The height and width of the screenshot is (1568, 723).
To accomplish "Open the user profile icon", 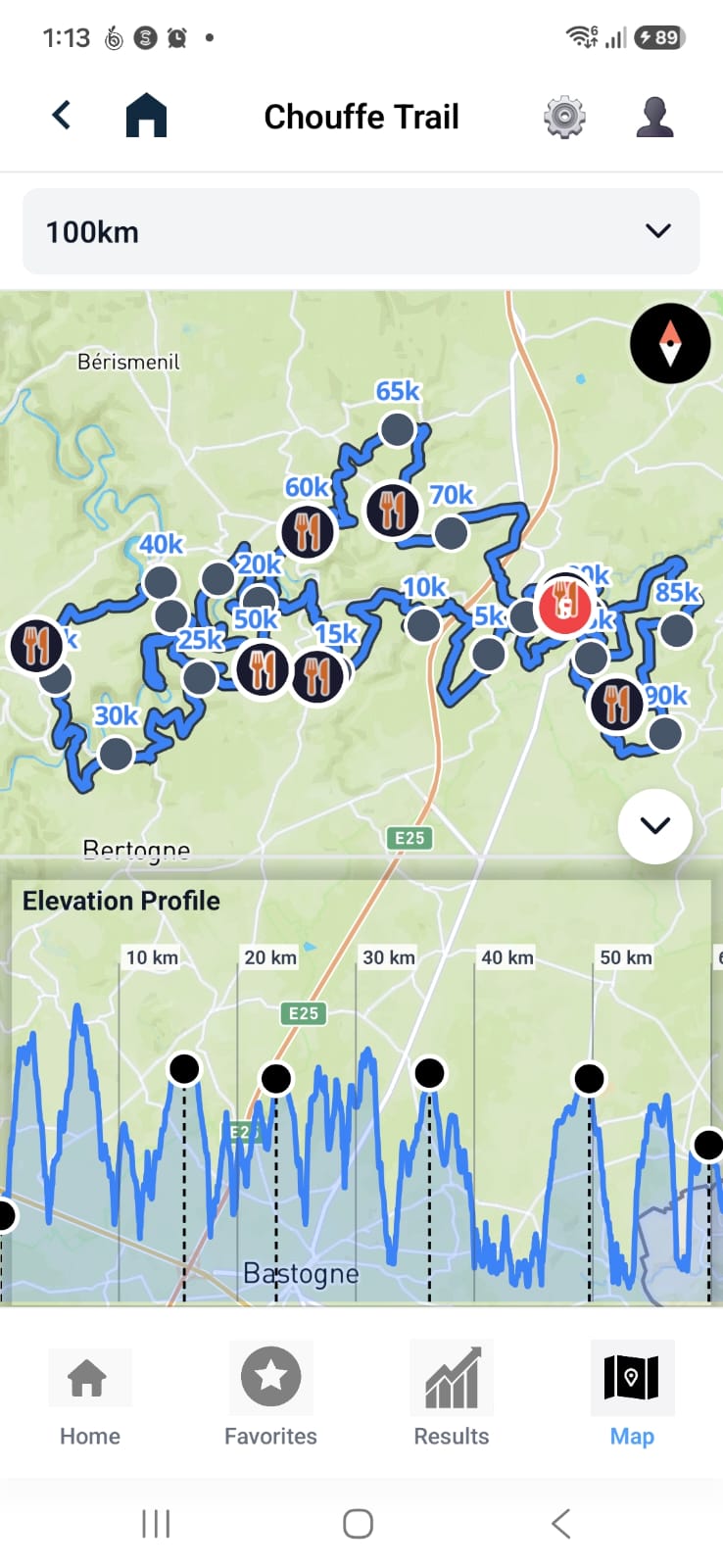I will (654, 117).
